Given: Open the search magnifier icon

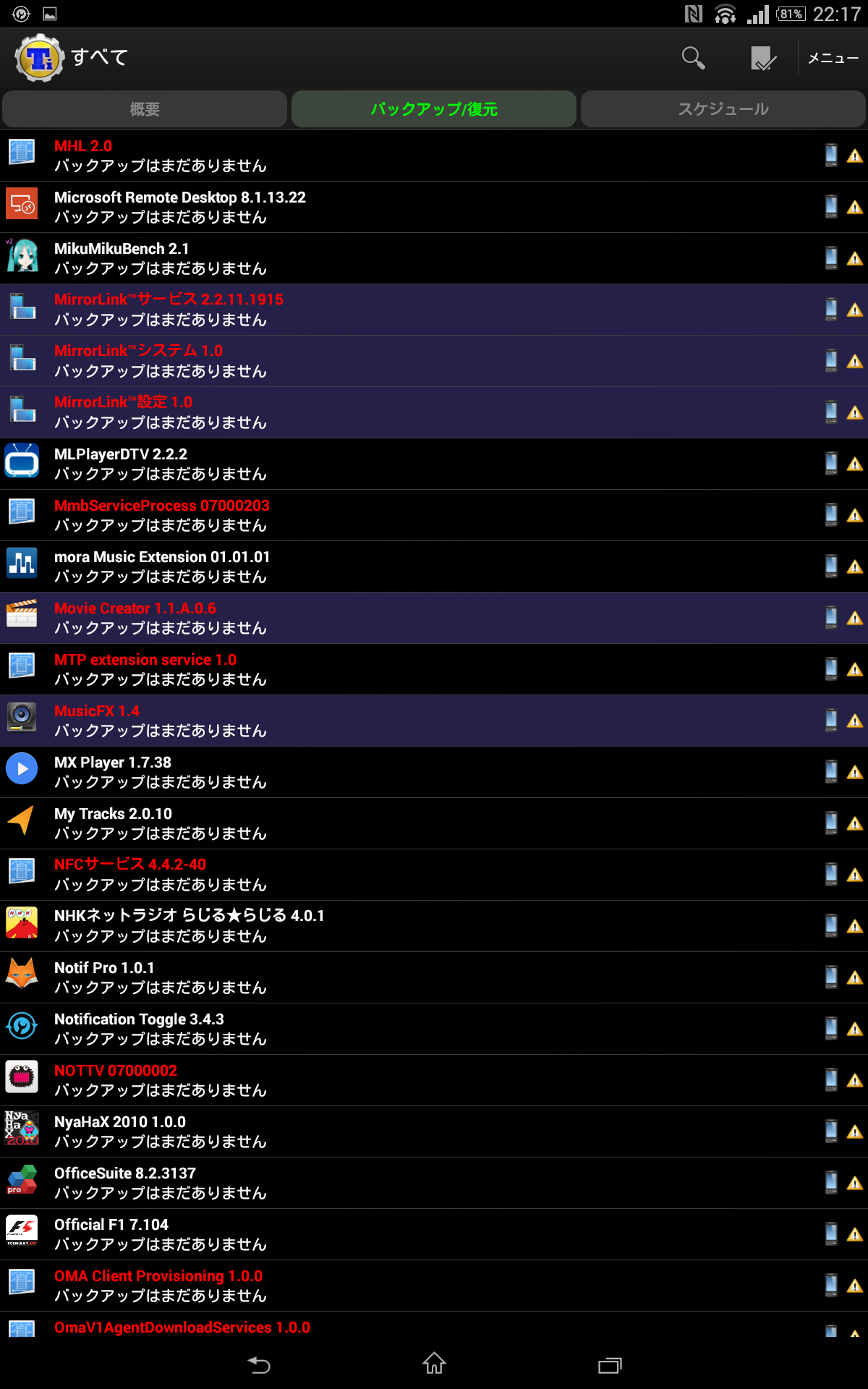Looking at the screenshot, I should tap(693, 58).
